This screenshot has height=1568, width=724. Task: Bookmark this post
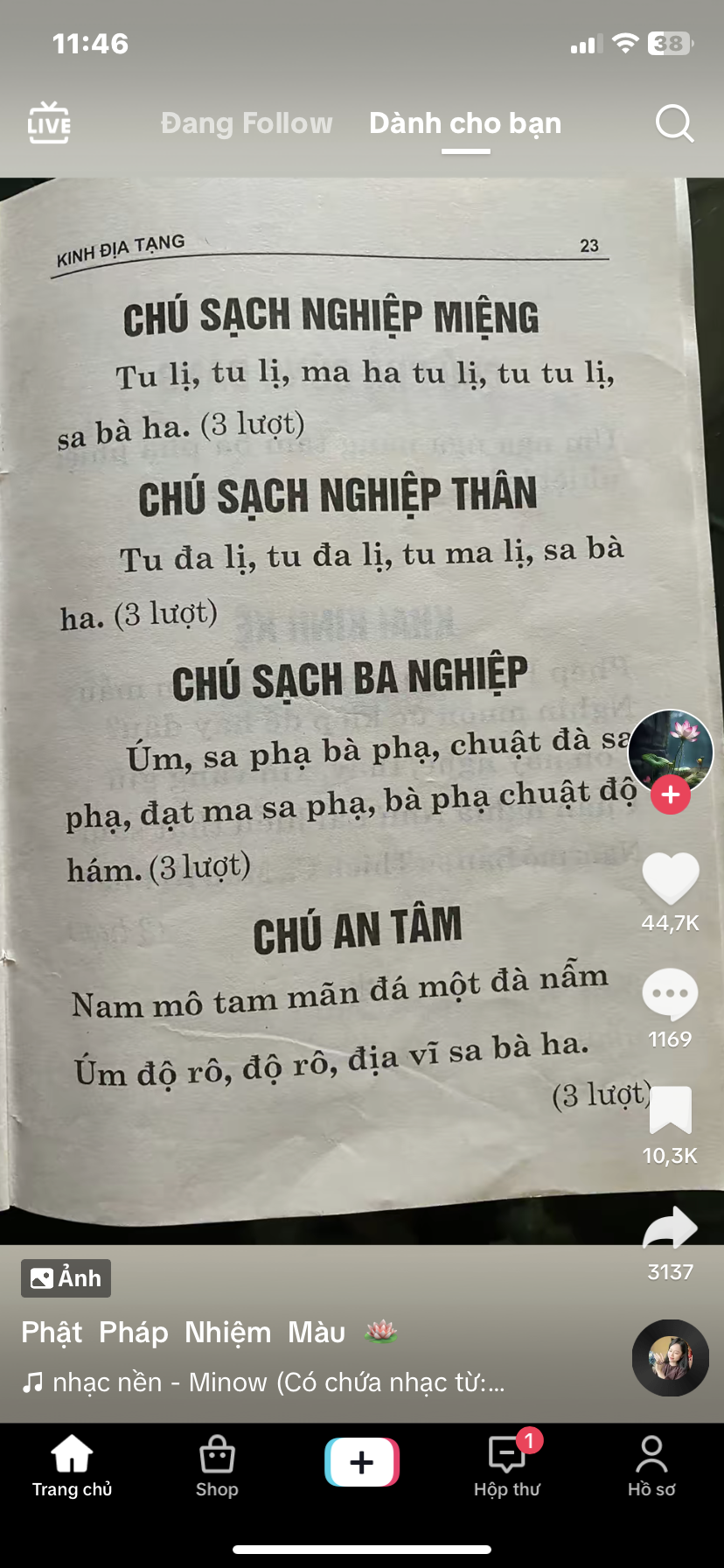pyautogui.click(x=671, y=1110)
